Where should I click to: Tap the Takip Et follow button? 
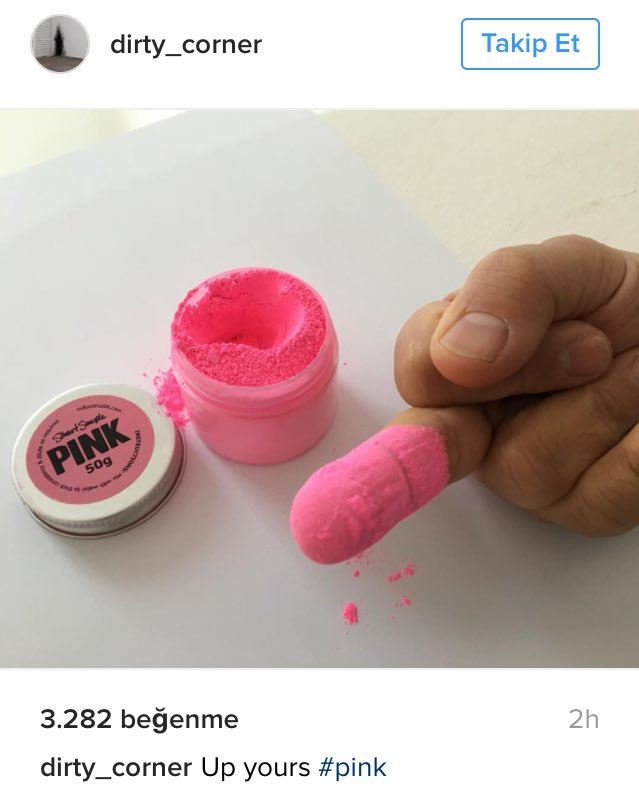529,44
